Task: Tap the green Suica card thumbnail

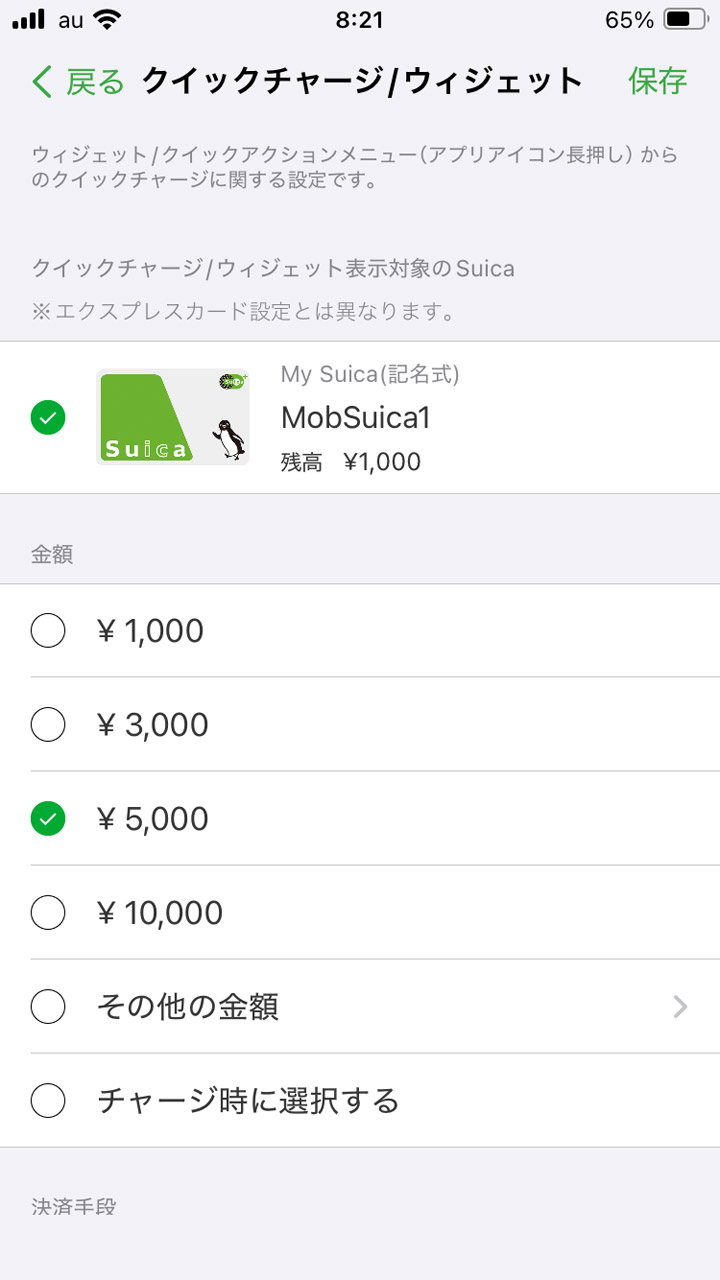Action: pos(172,418)
